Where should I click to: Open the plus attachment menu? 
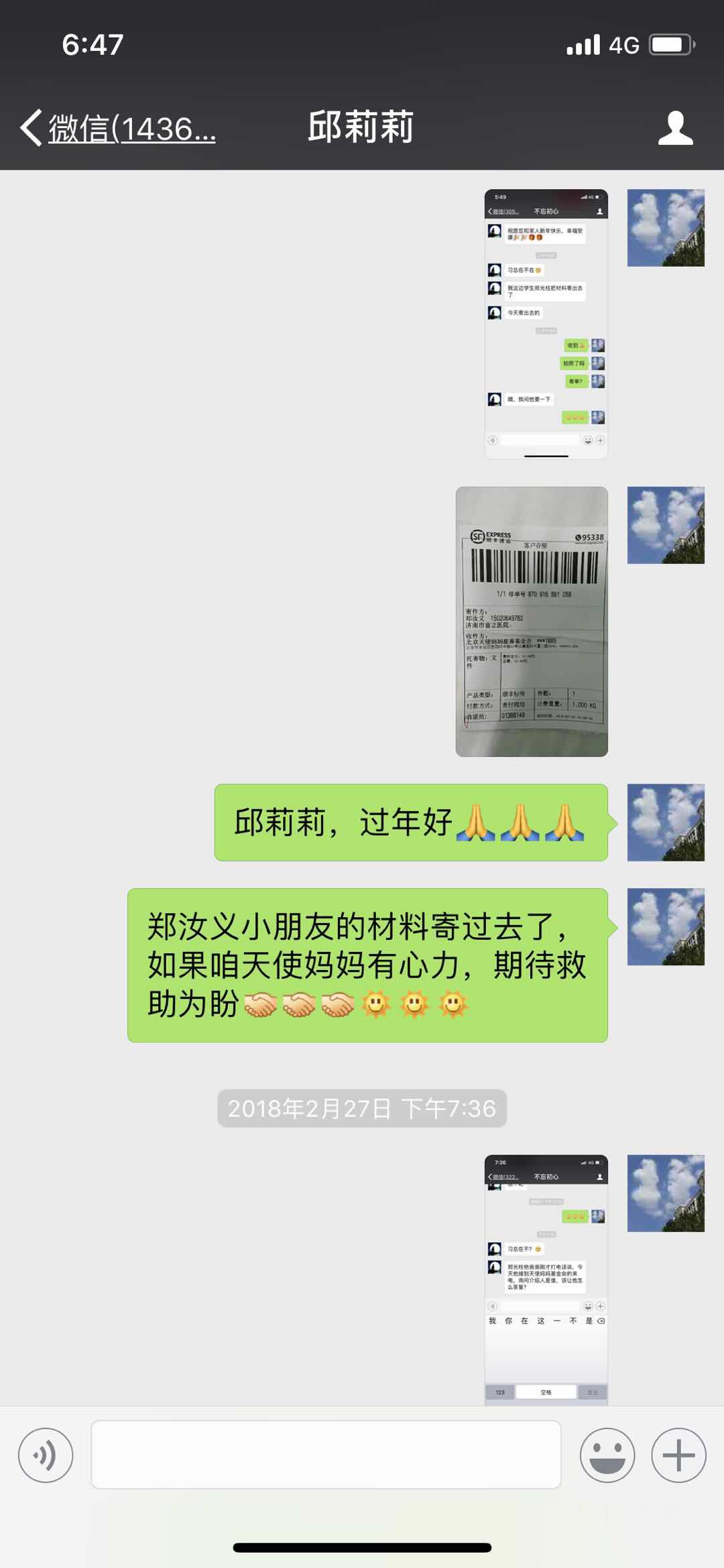tap(678, 1455)
